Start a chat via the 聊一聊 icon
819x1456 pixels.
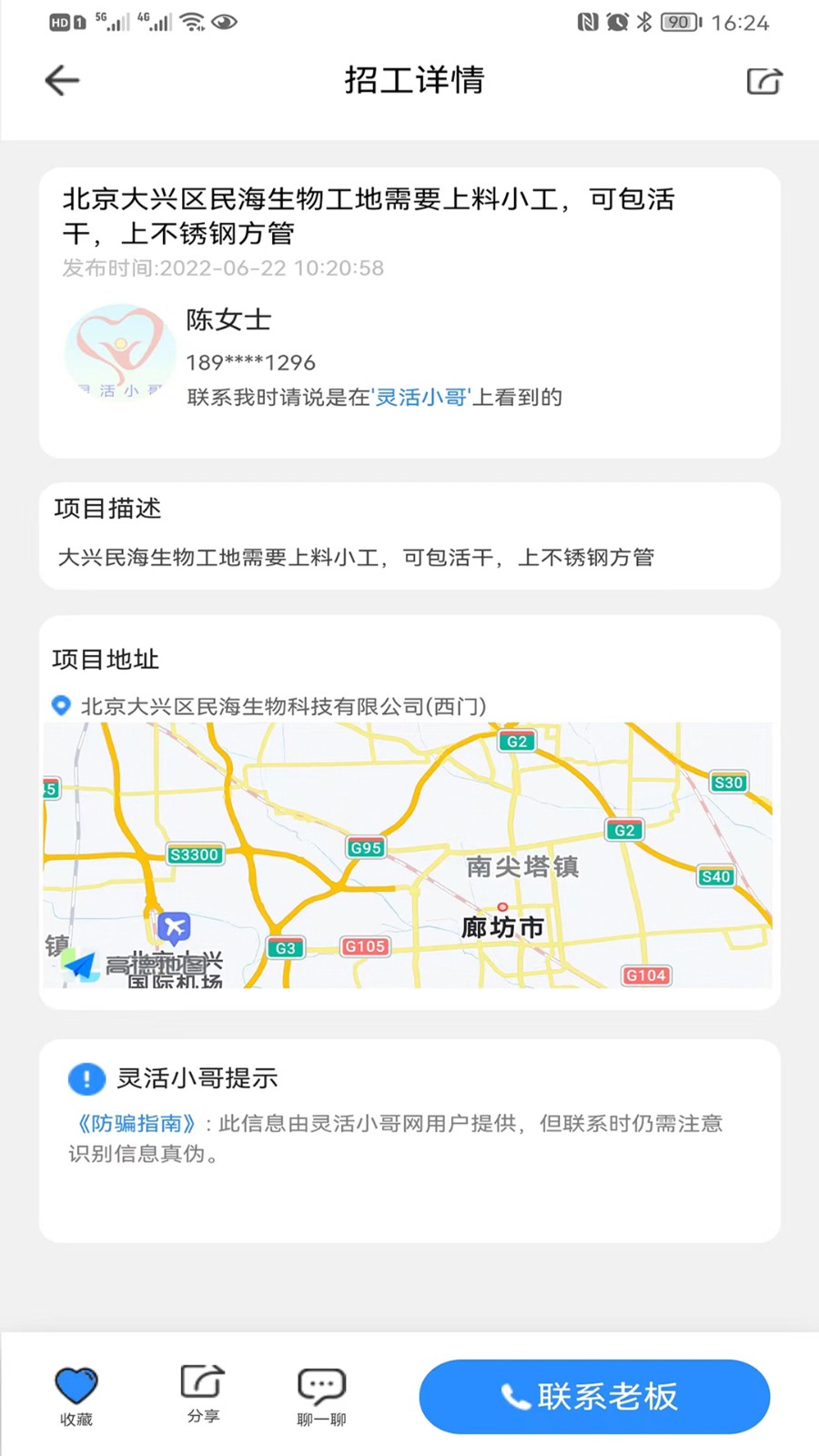pos(320,1384)
